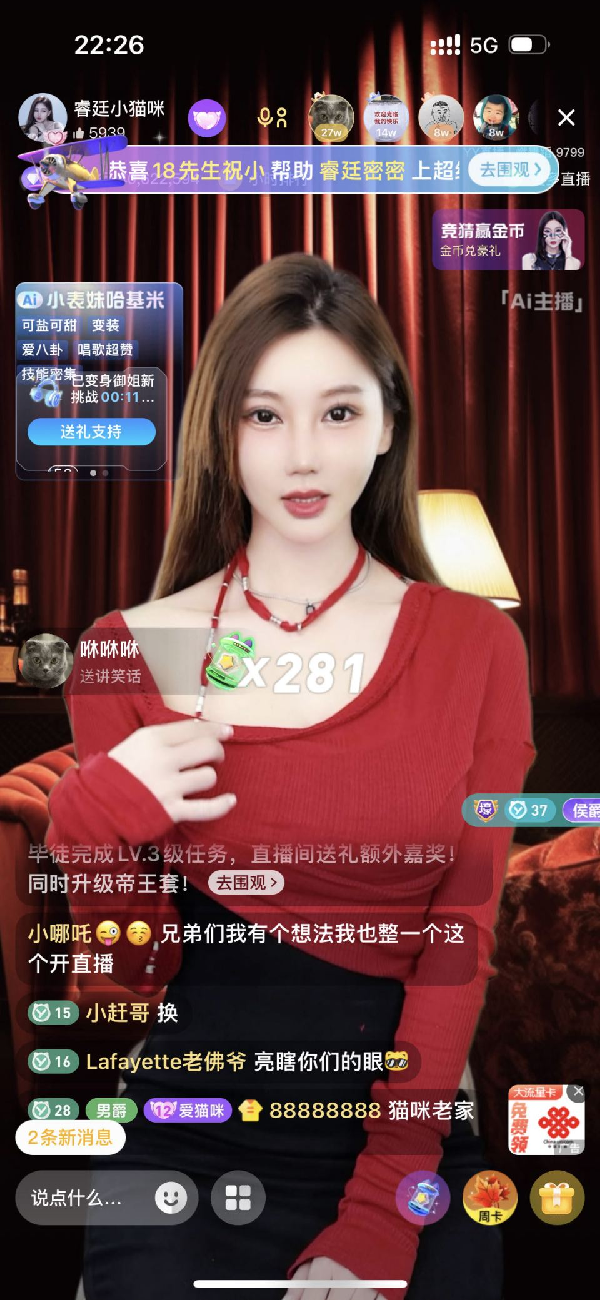Tap 去围观 in the task announcement
The width and height of the screenshot is (600, 1300).
click(x=246, y=882)
